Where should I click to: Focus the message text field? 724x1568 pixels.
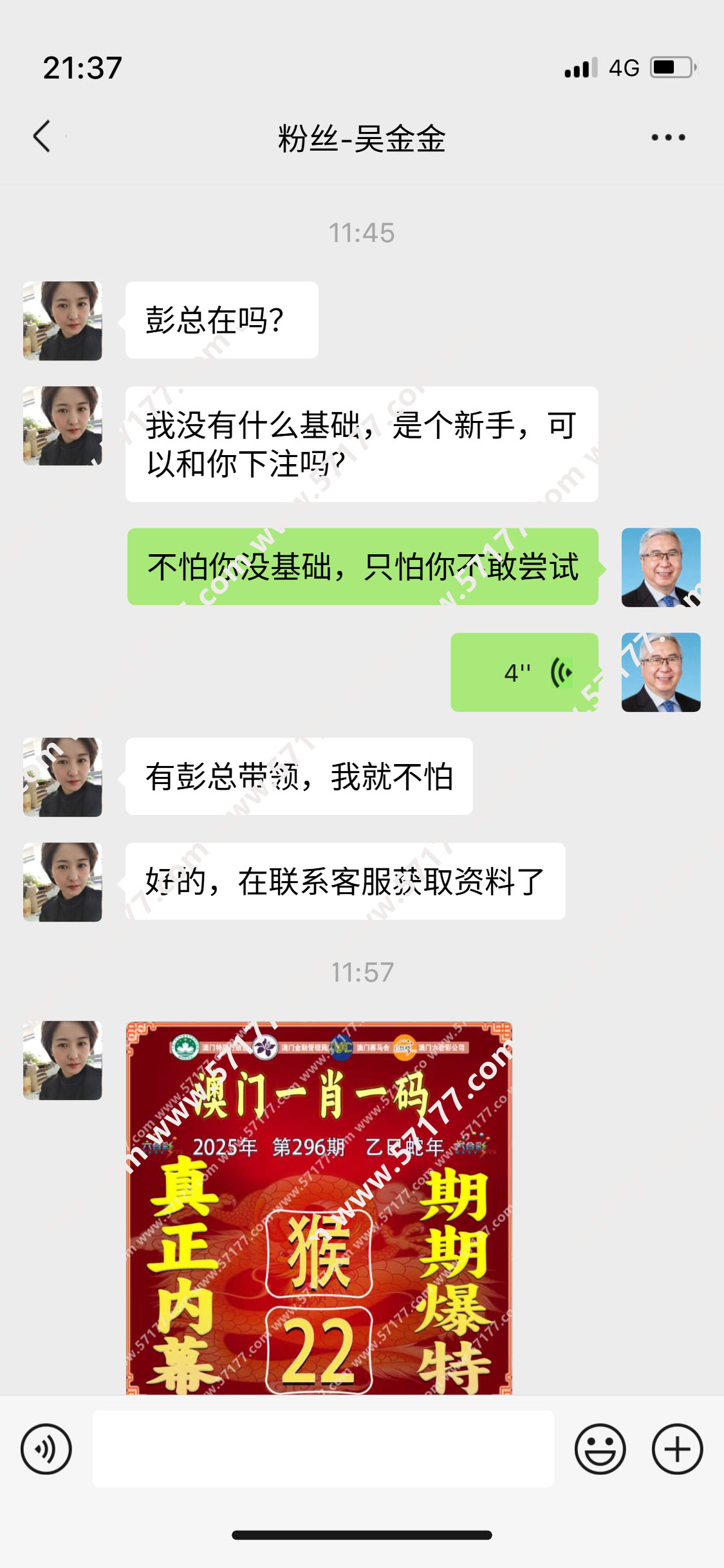323,1449
